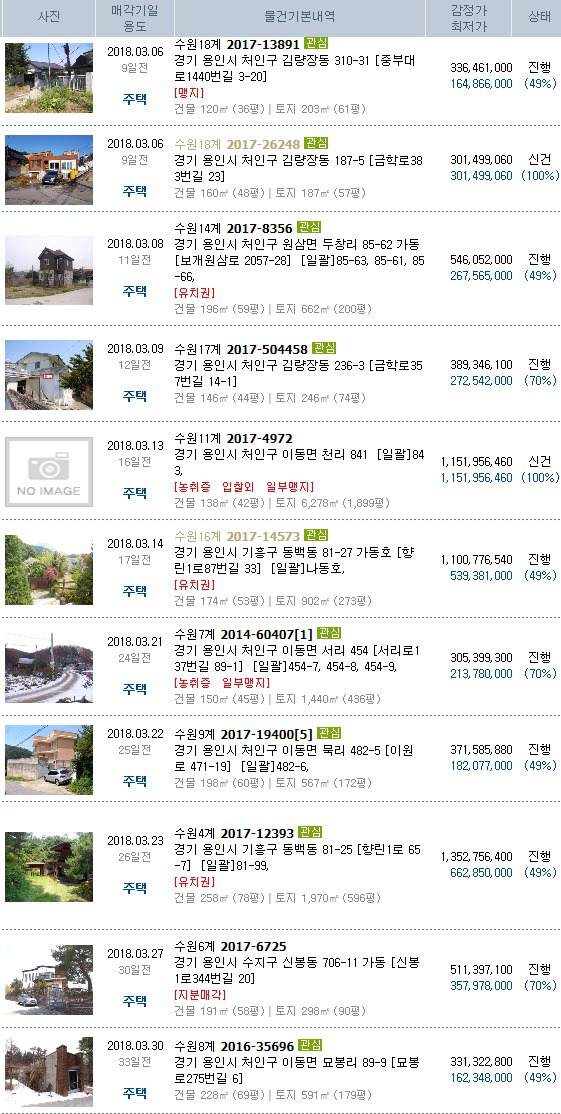This screenshot has height=1114, width=561.
Task: View photo of the 서리 454 snowy property
Action: click(49, 667)
